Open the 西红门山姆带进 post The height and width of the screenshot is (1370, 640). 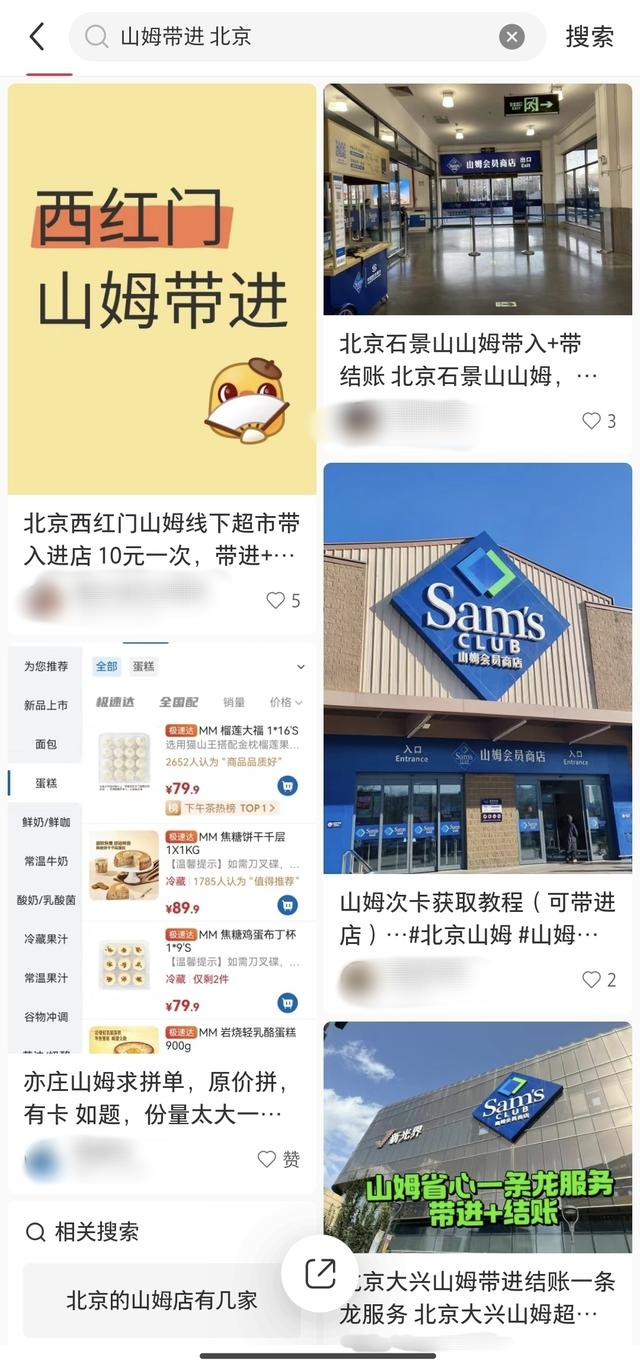[162, 289]
